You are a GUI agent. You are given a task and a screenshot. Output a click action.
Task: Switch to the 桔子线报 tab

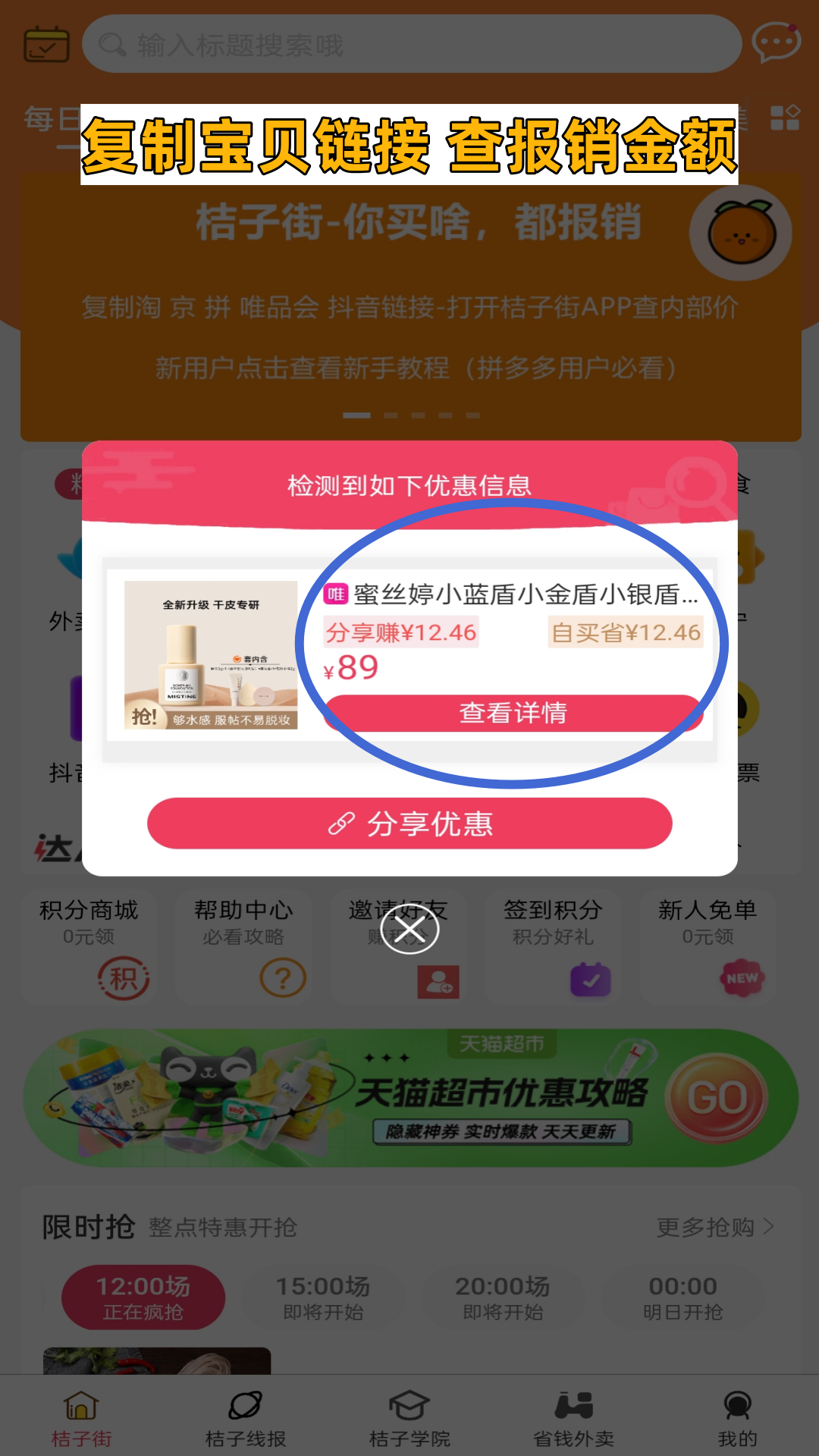pos(246,1418)
